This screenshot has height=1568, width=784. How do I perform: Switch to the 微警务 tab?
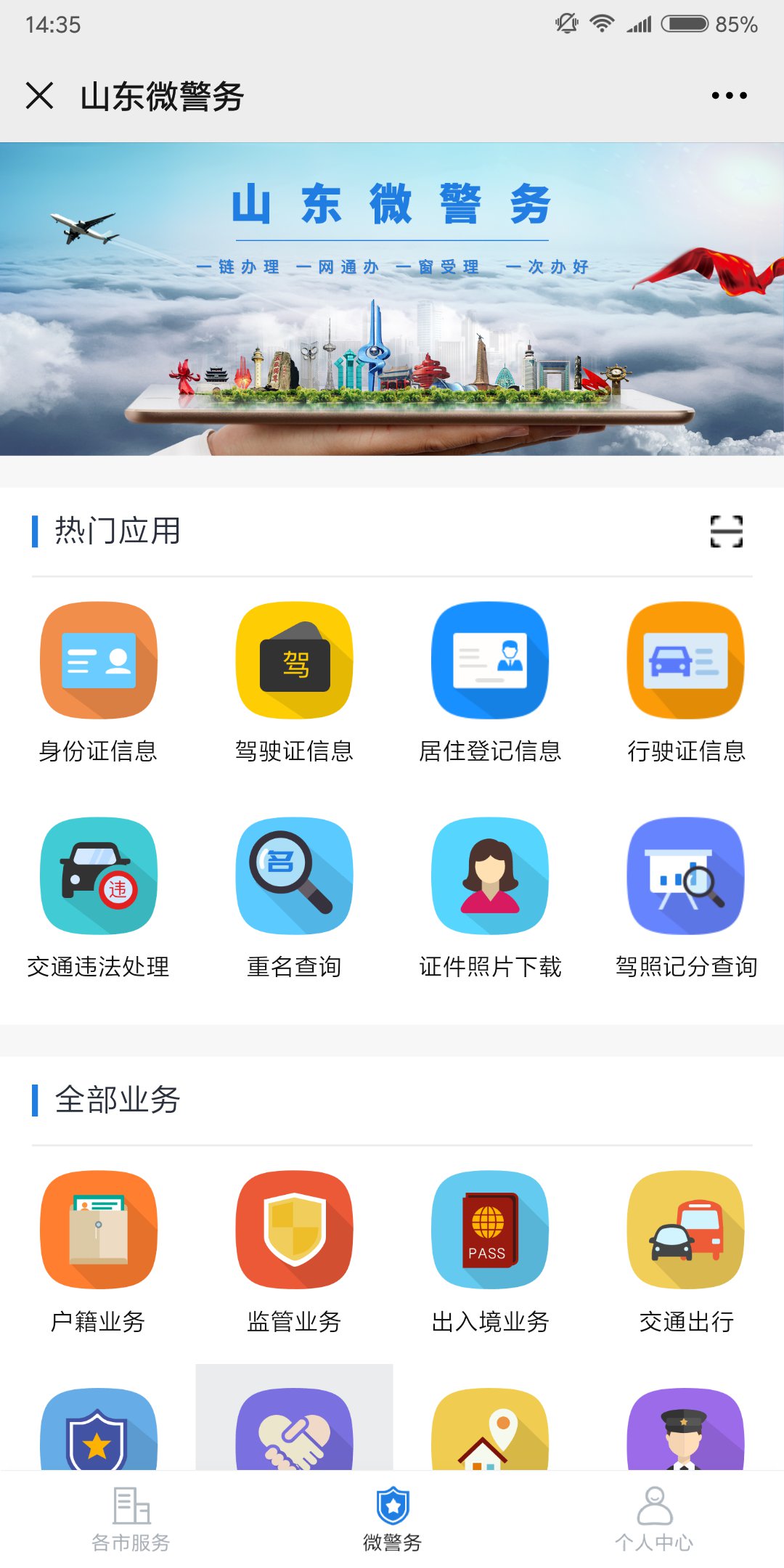(x=392, y=1519)
